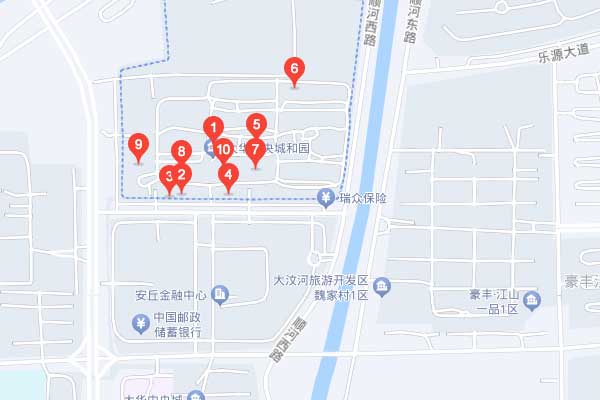600x400 pixels.
Task: Open map marker number 8
Action: click(181, 152)
